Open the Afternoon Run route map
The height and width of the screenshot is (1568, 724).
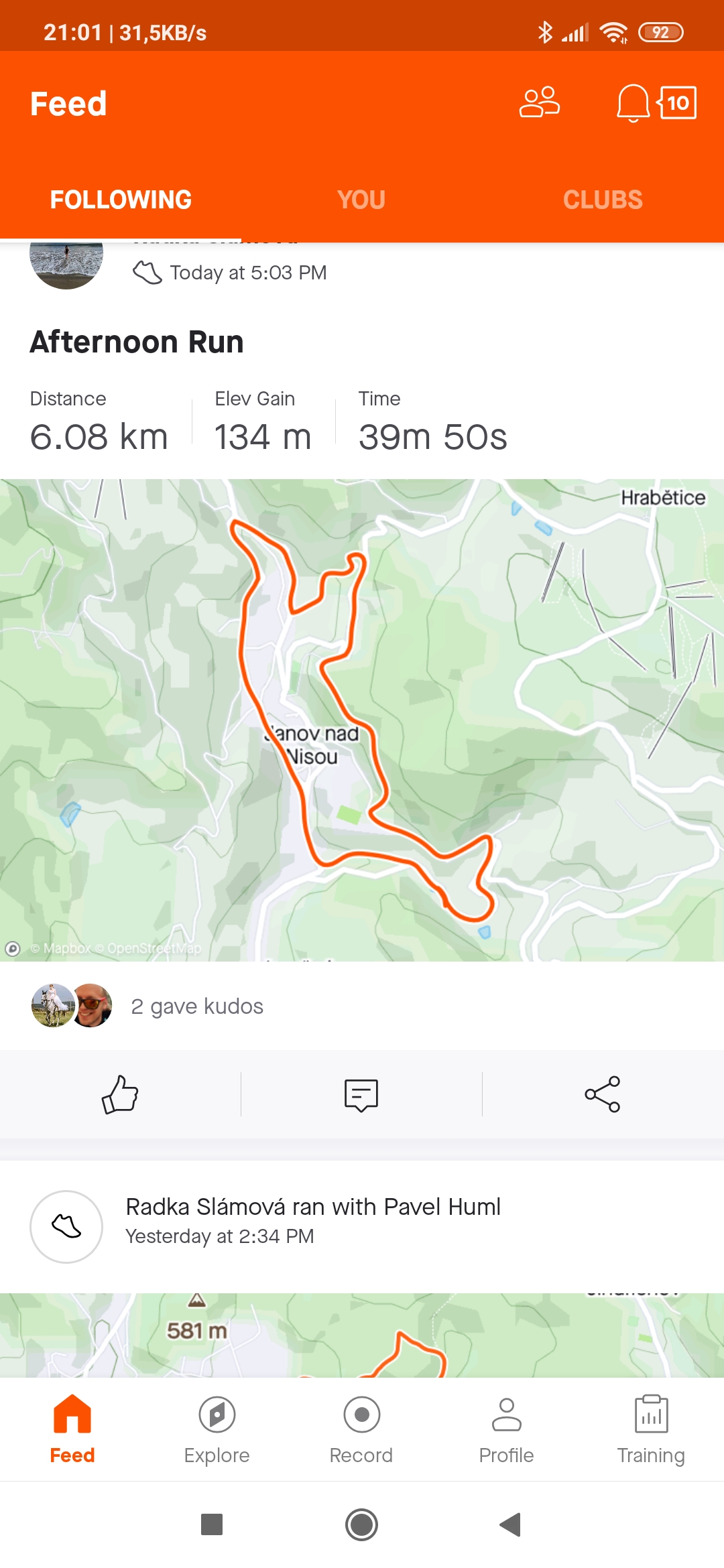pyautogui.click(x=362, y=720)
